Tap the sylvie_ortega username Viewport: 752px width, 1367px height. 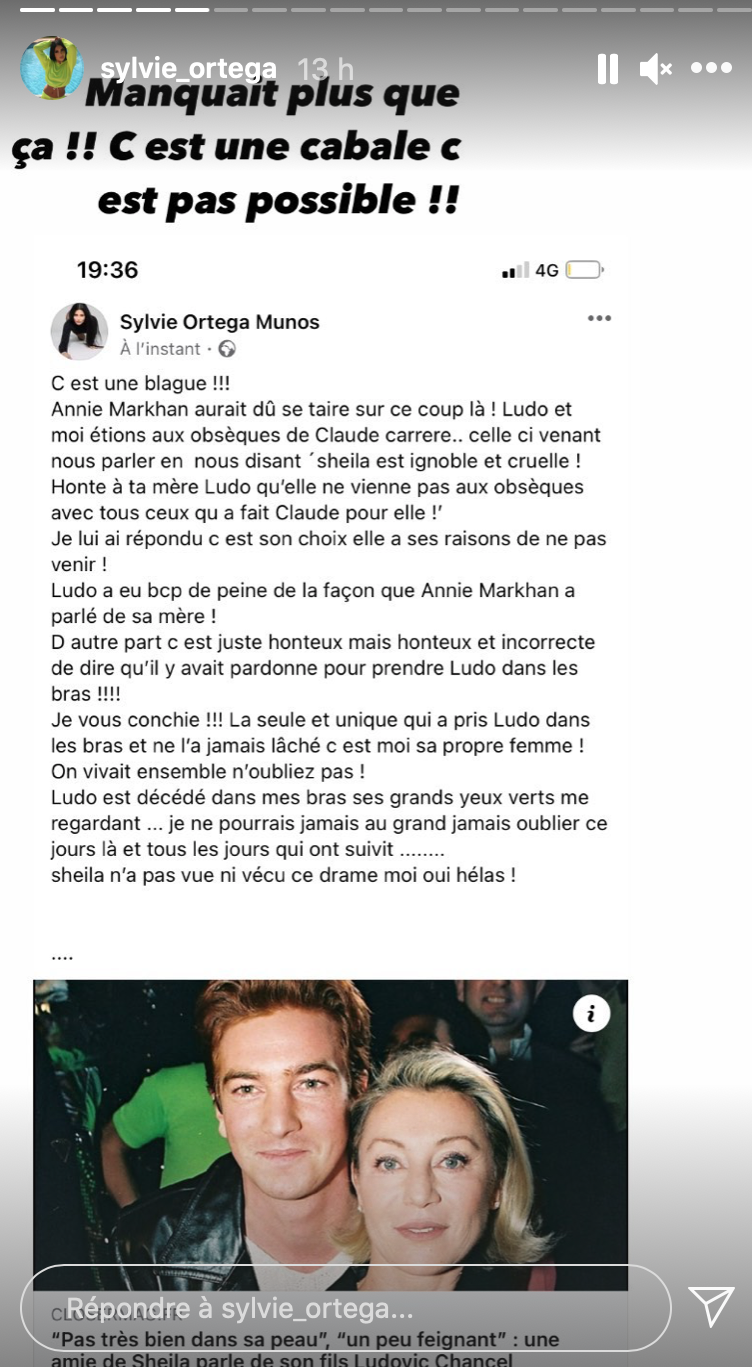click(188, 68)
